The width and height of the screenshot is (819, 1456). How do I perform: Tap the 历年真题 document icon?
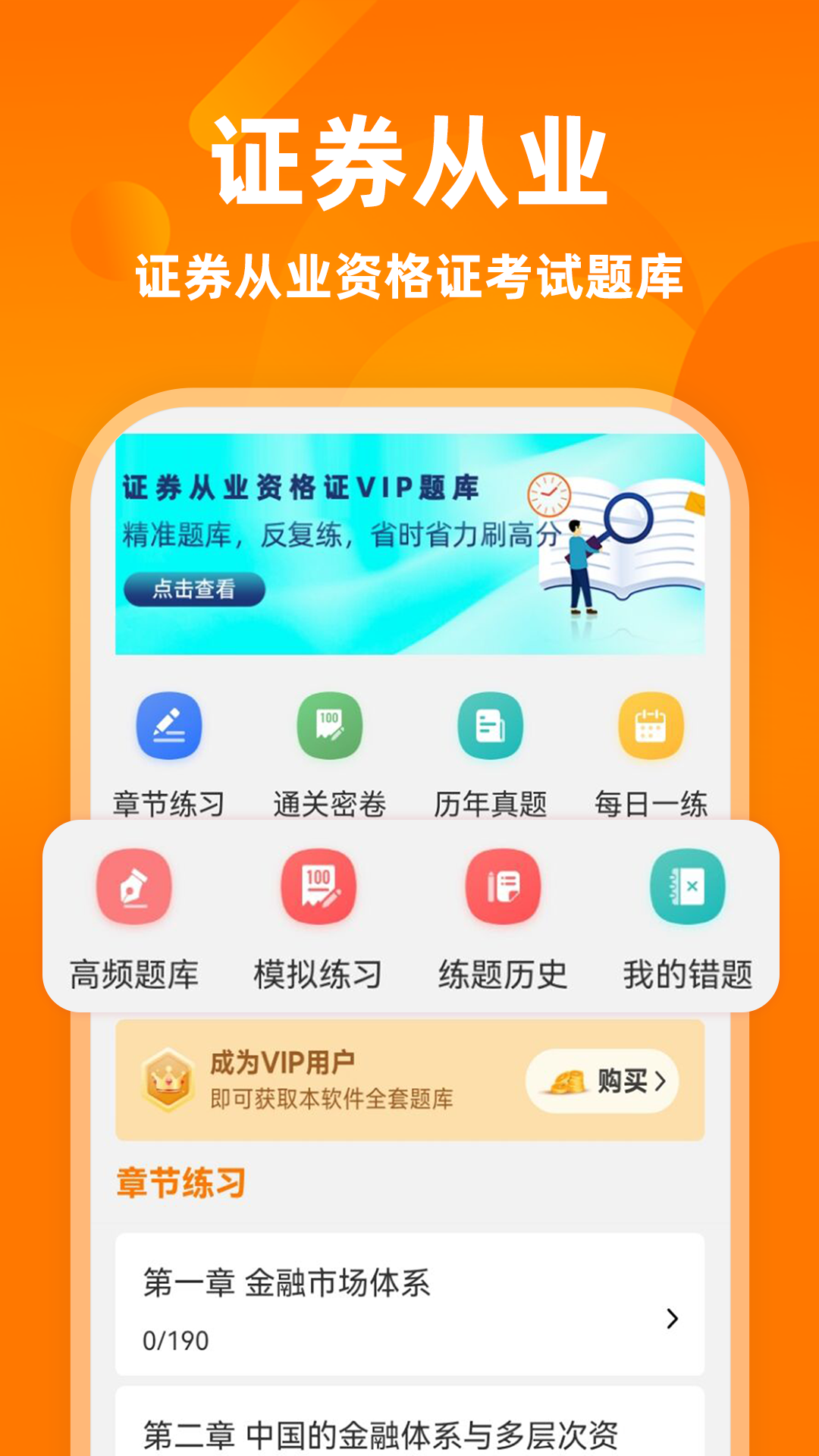491,726
